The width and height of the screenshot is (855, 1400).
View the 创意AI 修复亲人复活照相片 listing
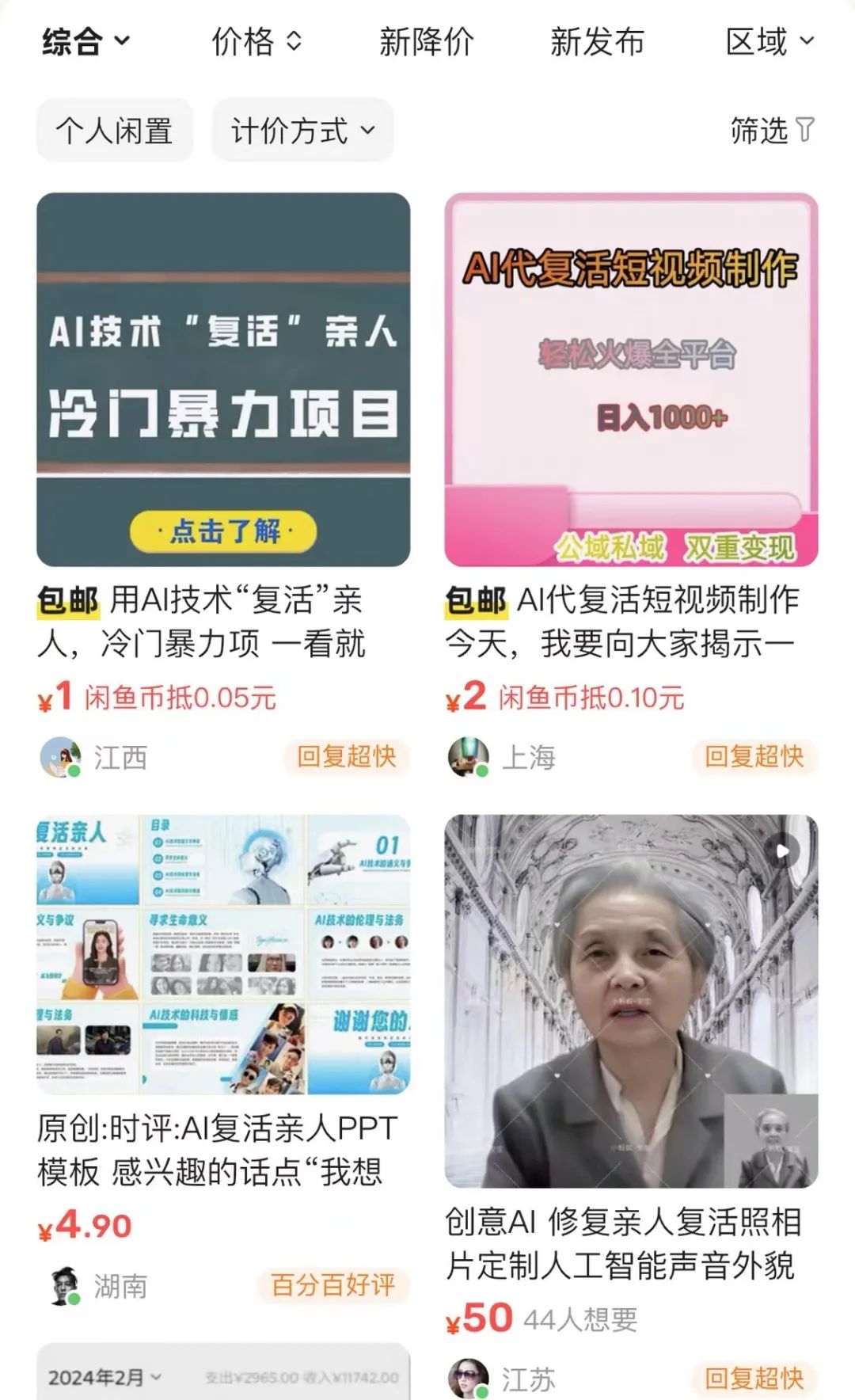pos(631,1002)
